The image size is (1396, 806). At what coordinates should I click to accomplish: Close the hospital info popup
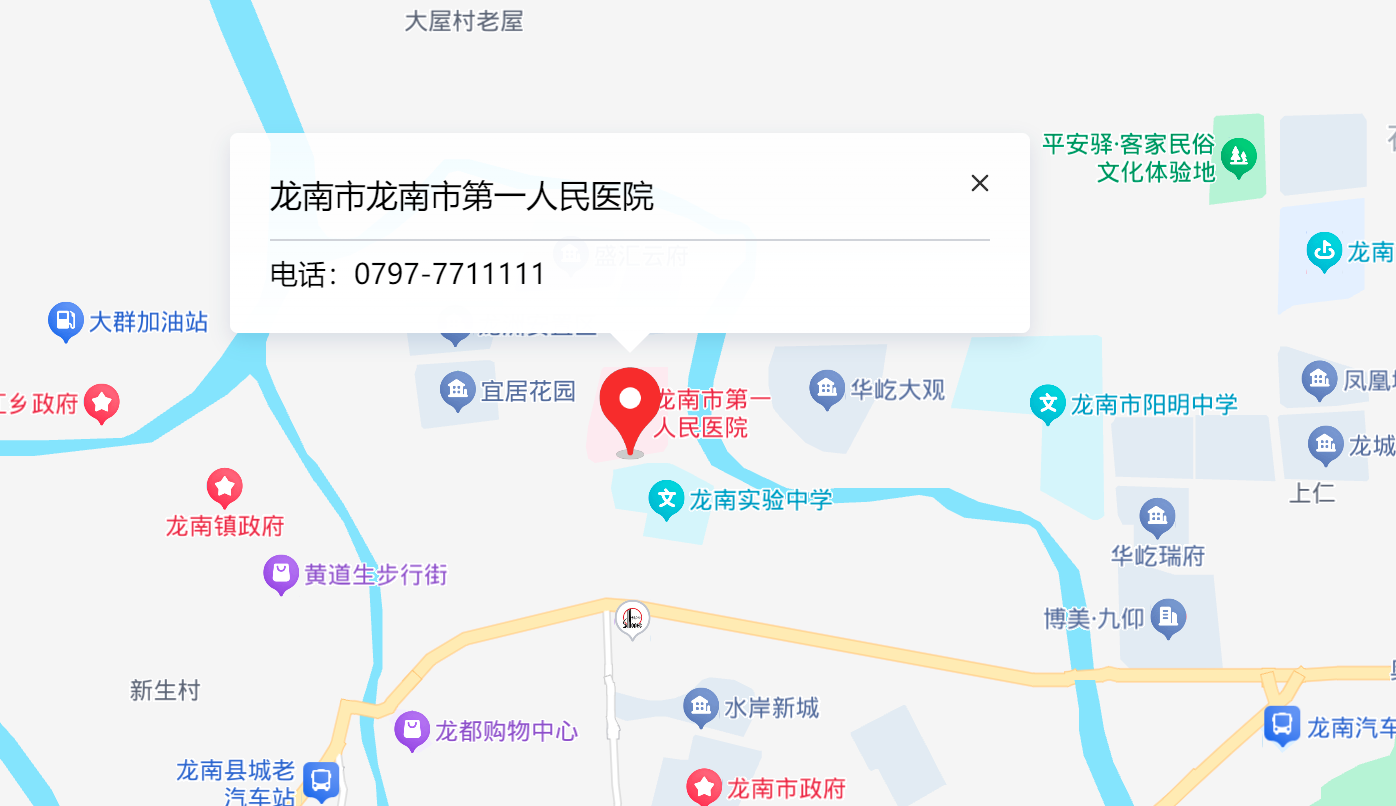pyautogui.click(x=980, y=183)
